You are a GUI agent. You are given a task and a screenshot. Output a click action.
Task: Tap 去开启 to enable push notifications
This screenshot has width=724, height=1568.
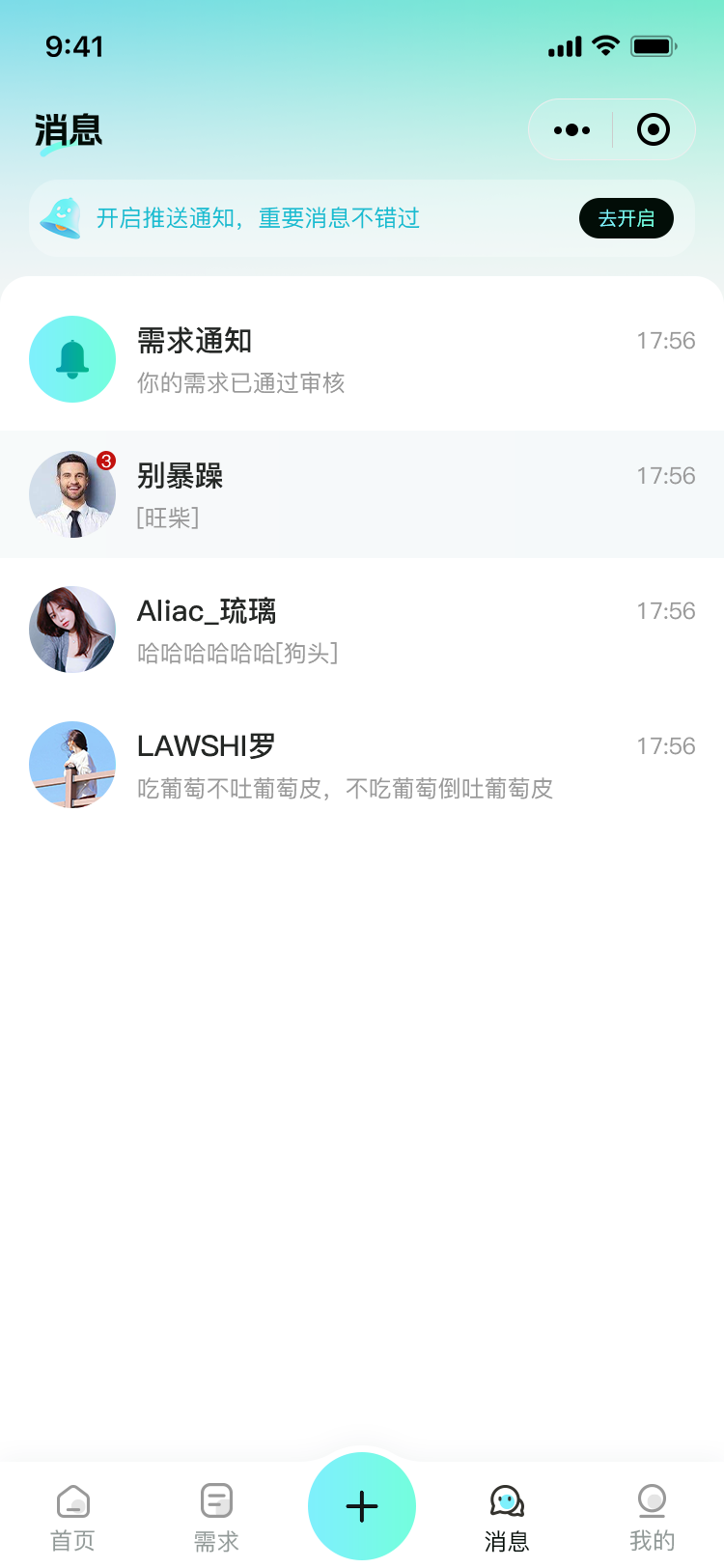[x=626, y=218]
